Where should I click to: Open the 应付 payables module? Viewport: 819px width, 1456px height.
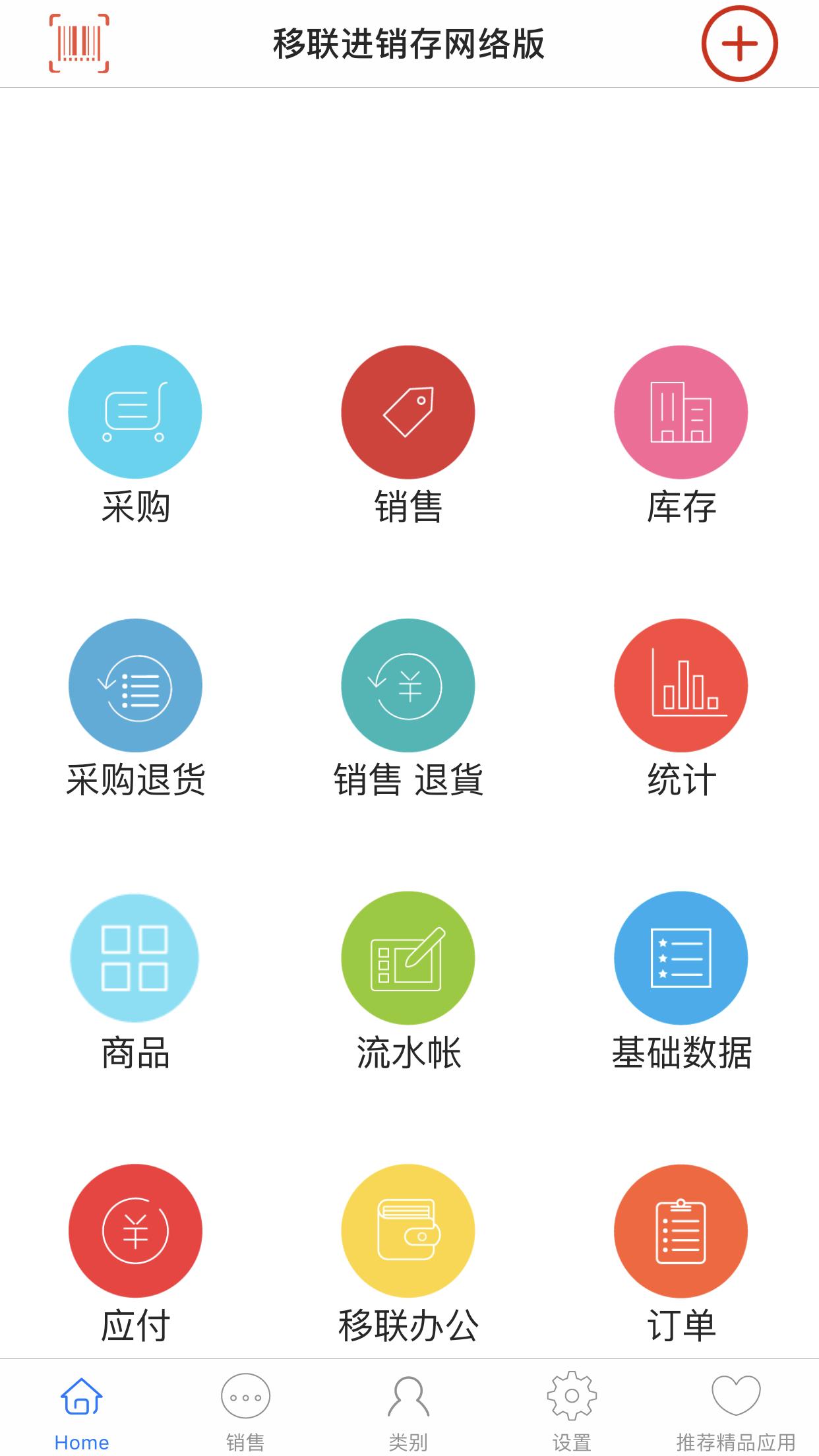[135, 1233]
